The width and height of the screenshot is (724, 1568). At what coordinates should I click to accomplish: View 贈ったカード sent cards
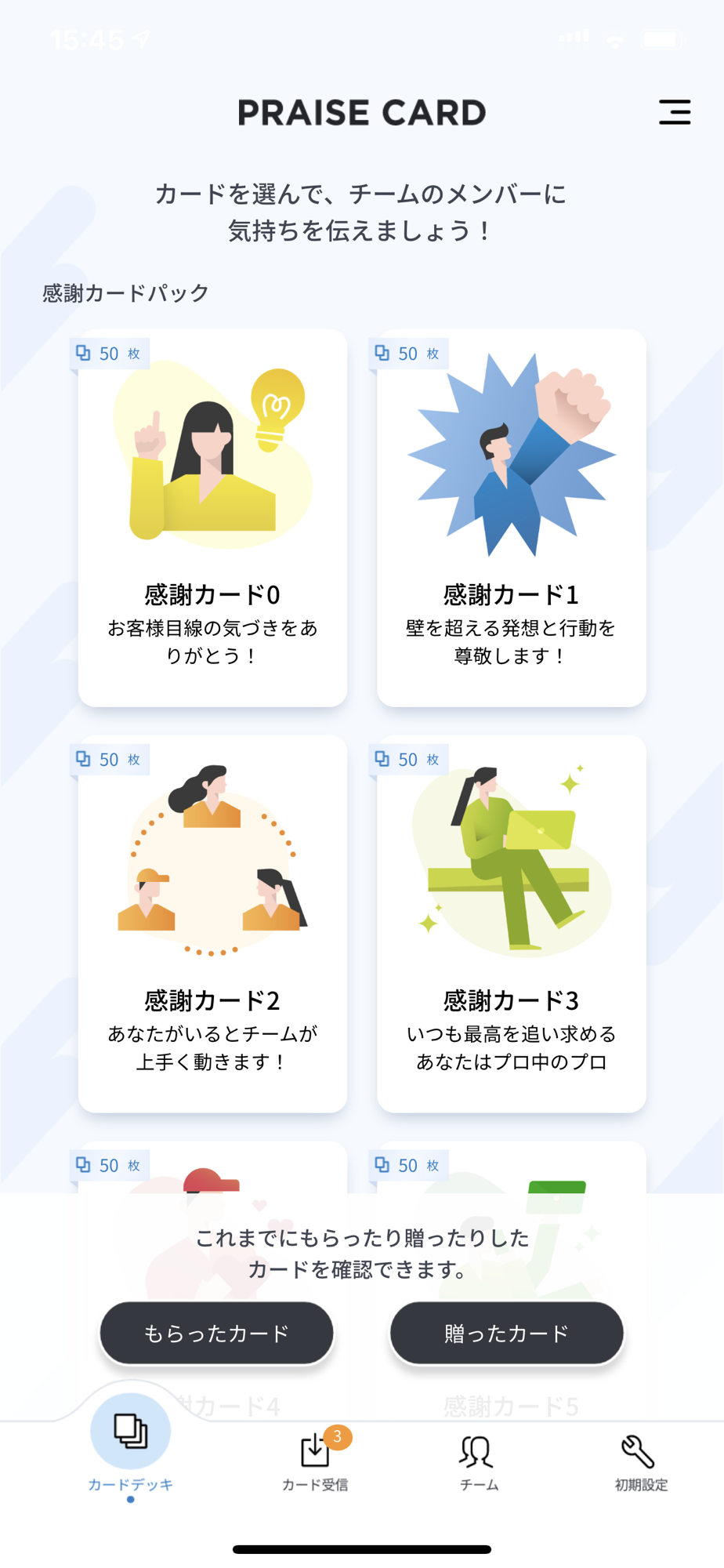[x=506, y=1333]
